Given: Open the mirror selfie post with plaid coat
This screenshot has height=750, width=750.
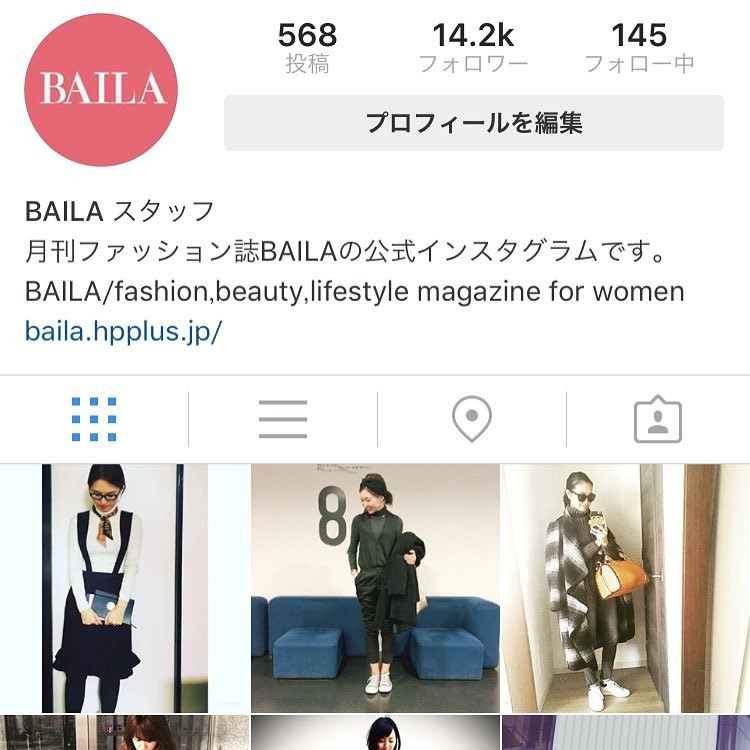Looking at the screenshot, I should pyautogui.click(x=626, y=588).
